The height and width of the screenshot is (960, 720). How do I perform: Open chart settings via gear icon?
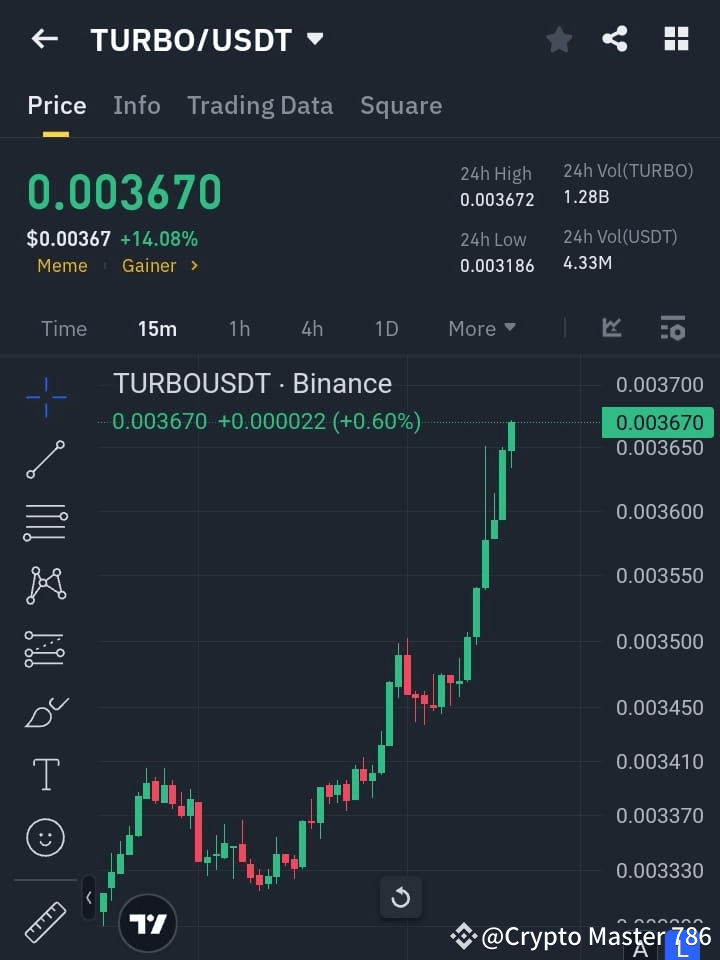pos(672,328)
